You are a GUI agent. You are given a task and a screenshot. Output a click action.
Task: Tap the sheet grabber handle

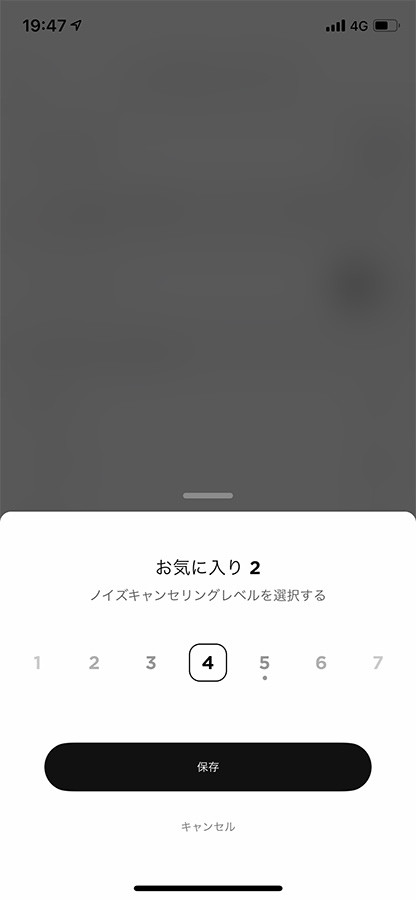(x=208, y=495)
